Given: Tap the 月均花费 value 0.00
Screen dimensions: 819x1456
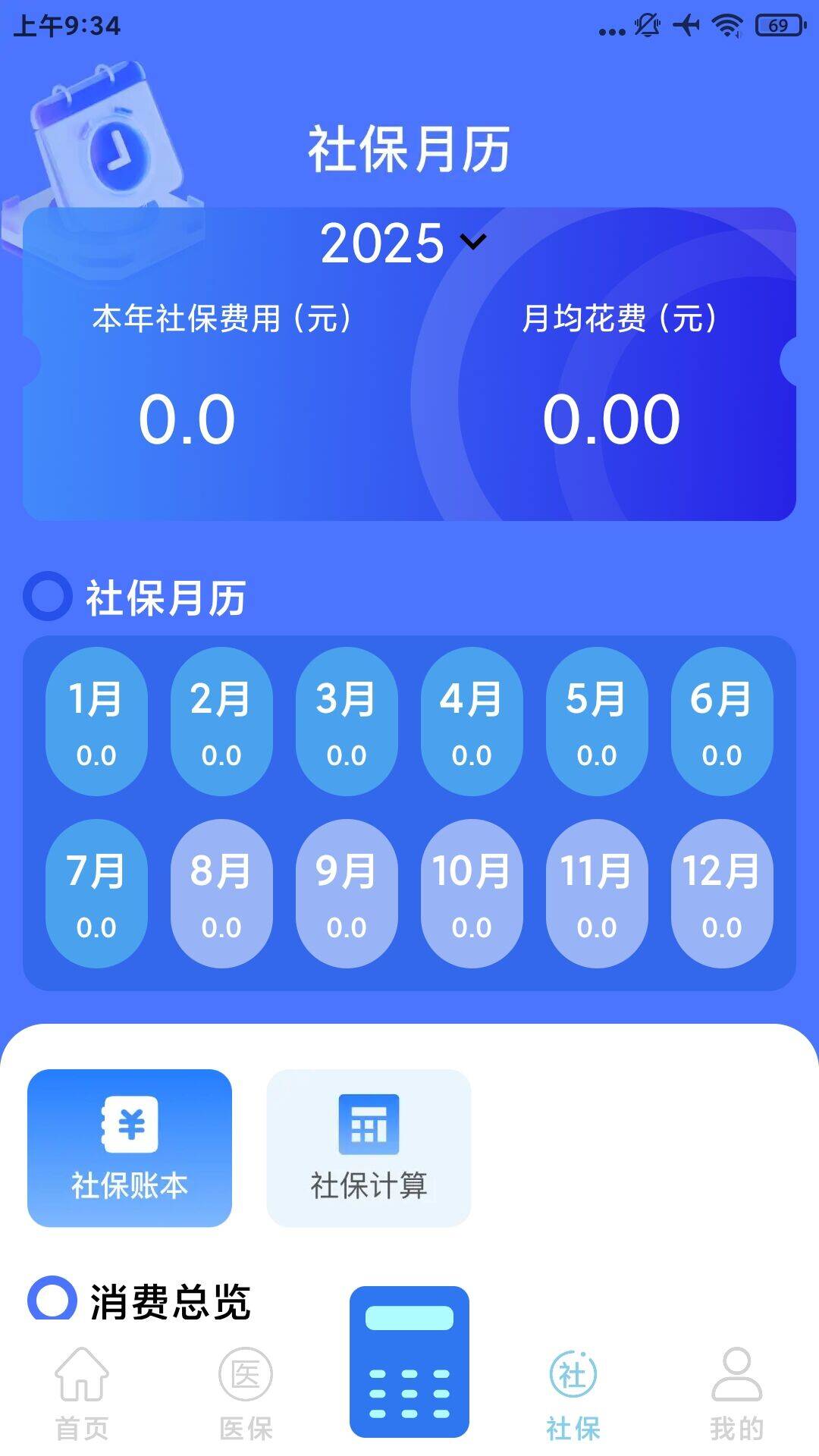Looking at the screenshot, I should [613, 417].
